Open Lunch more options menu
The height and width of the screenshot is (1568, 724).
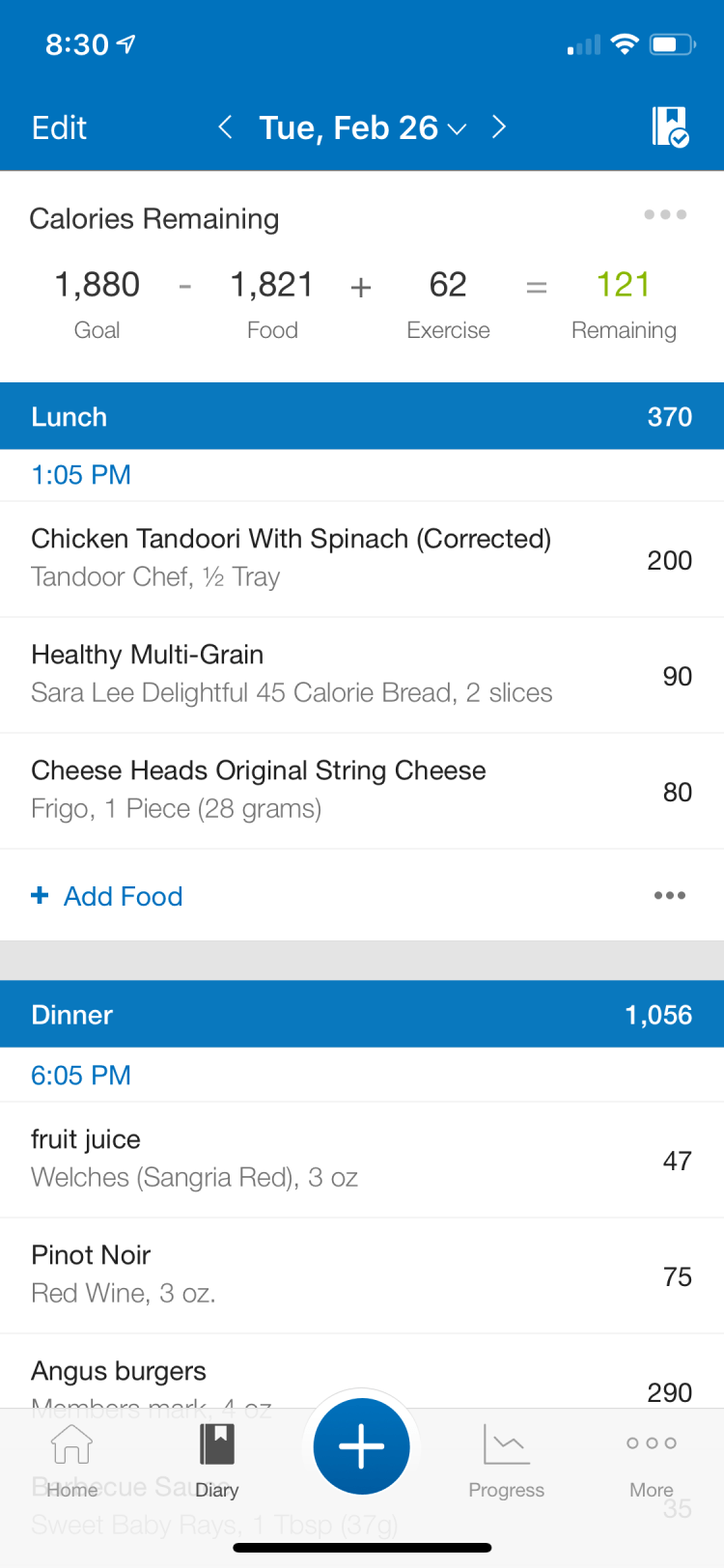pyautogui.click(x=669, y=896)
